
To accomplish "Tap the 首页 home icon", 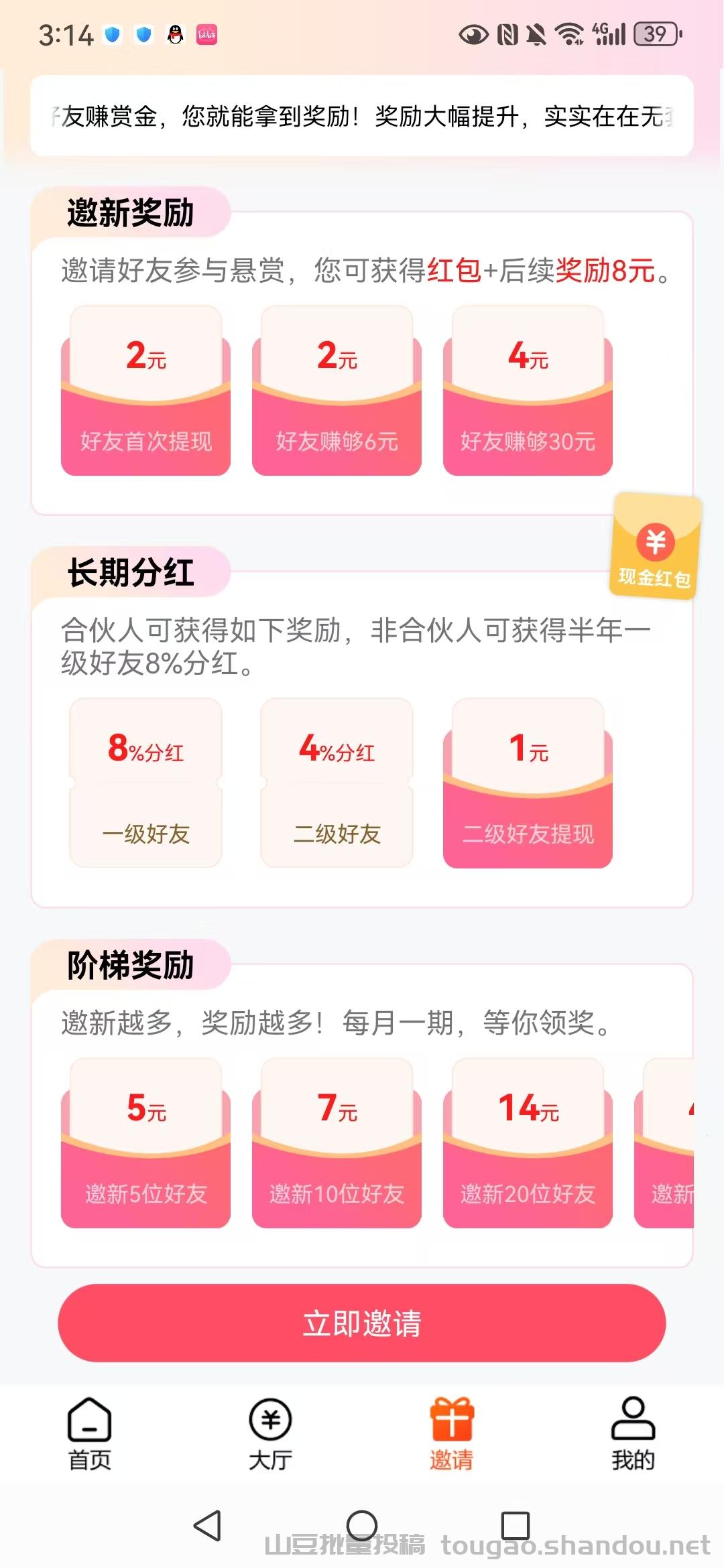I will coord(90,1421).
